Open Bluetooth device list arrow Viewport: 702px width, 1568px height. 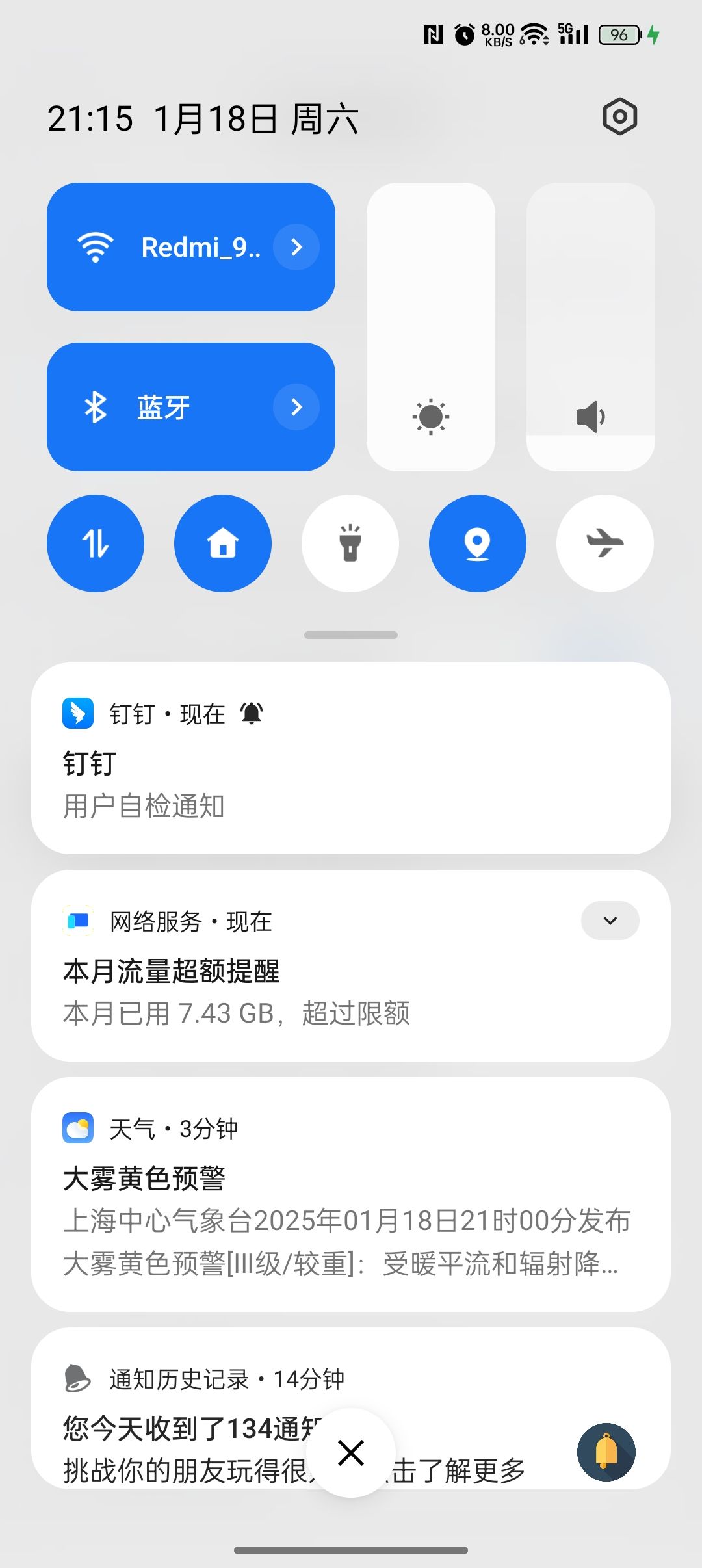pyautogui.click(x=296, y=407)
